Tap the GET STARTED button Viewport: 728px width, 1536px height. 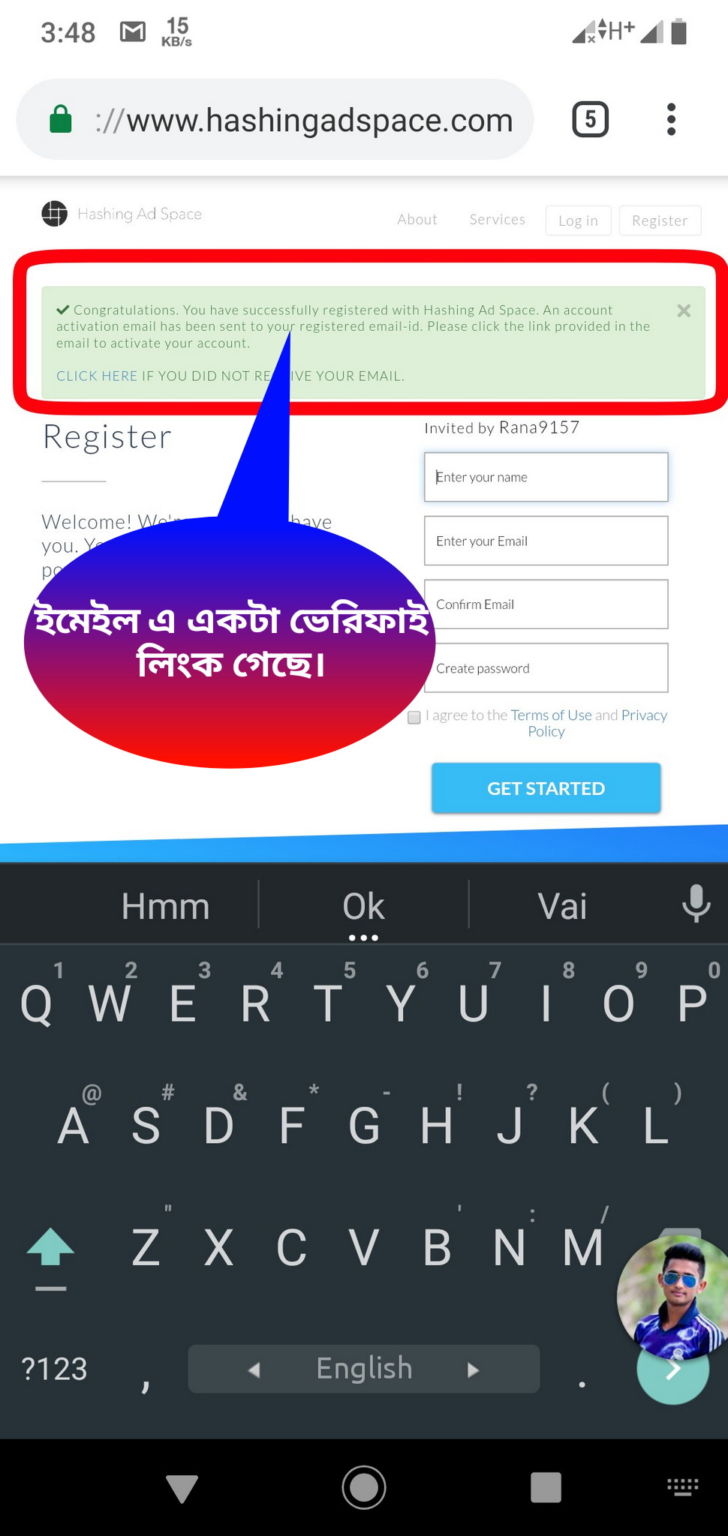546,788
